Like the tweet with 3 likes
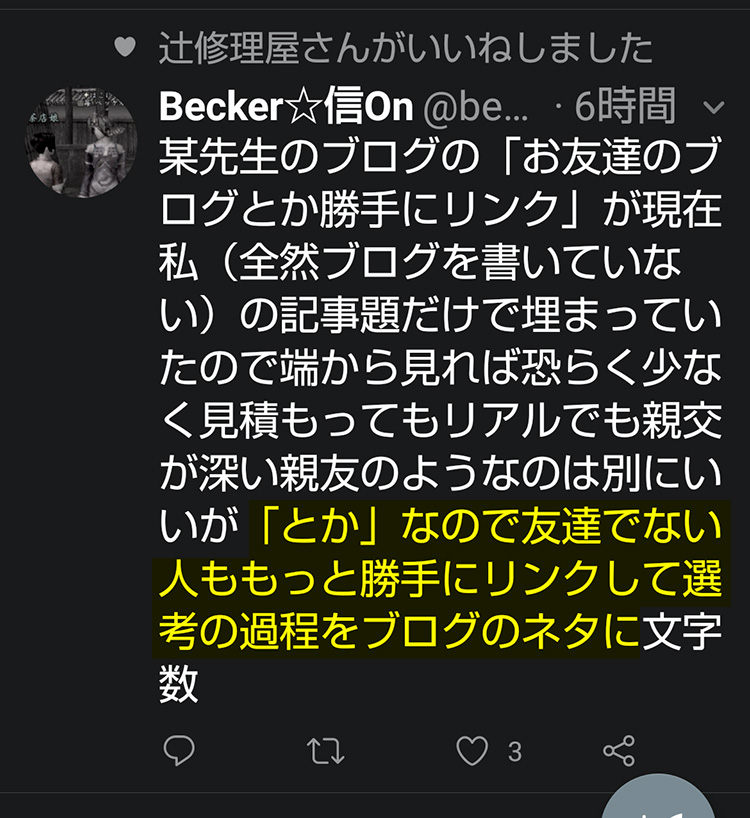The height and width of the screenshot is (818, 750). click(472, 750)
